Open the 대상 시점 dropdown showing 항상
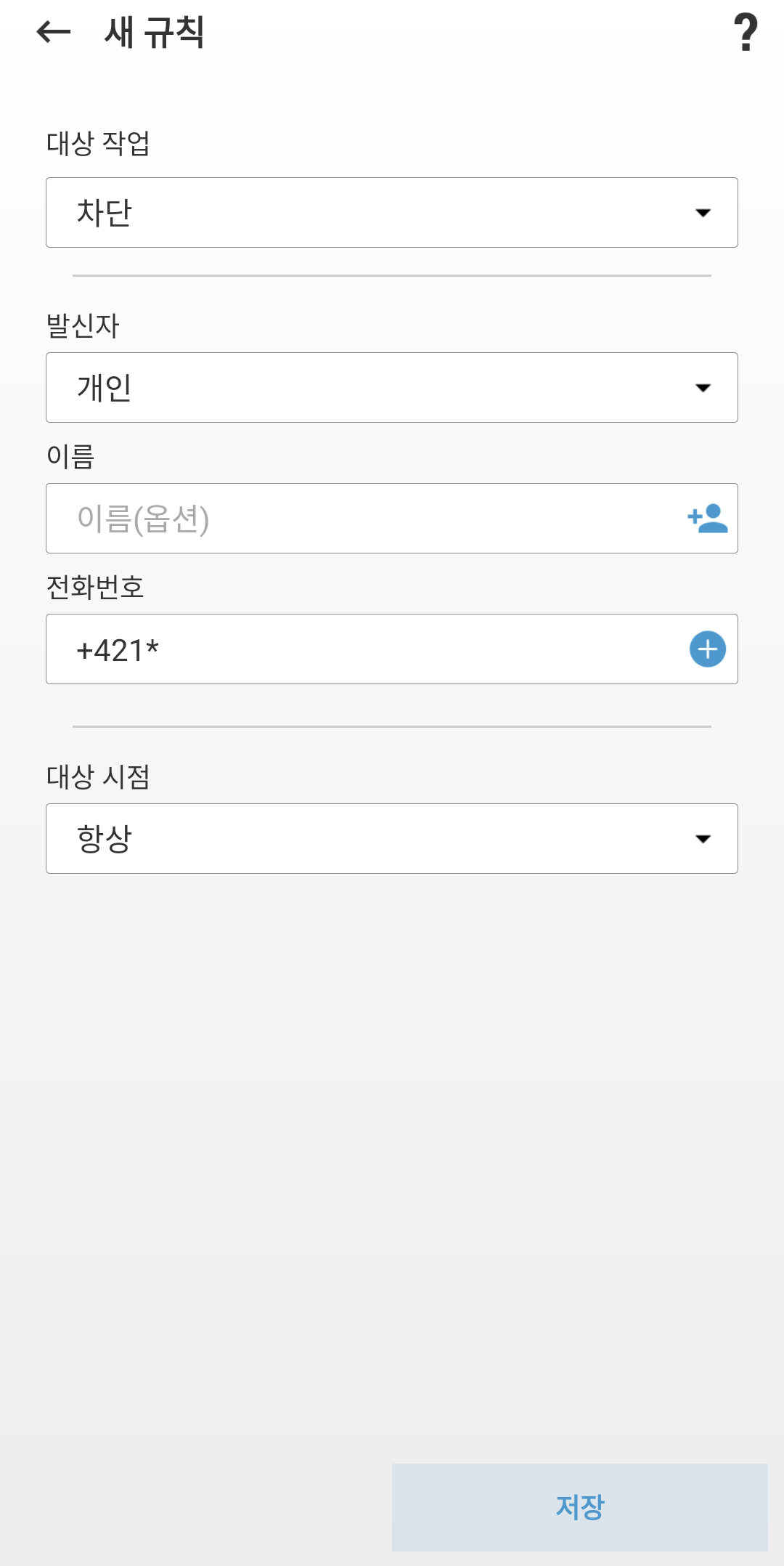This screenshot has width=784, height=1566. point(392,838)
